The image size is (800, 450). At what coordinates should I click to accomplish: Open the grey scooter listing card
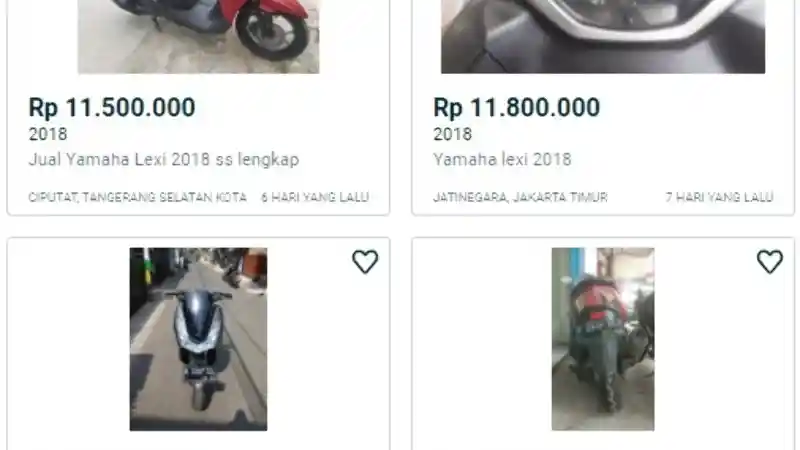(x=198, y=340)
